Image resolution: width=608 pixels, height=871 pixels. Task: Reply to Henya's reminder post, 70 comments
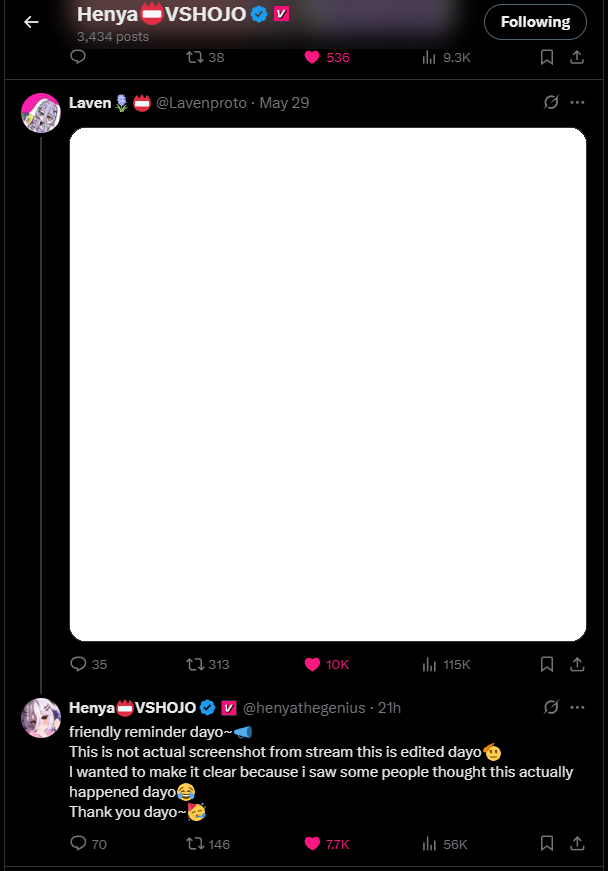click(79, 844)
